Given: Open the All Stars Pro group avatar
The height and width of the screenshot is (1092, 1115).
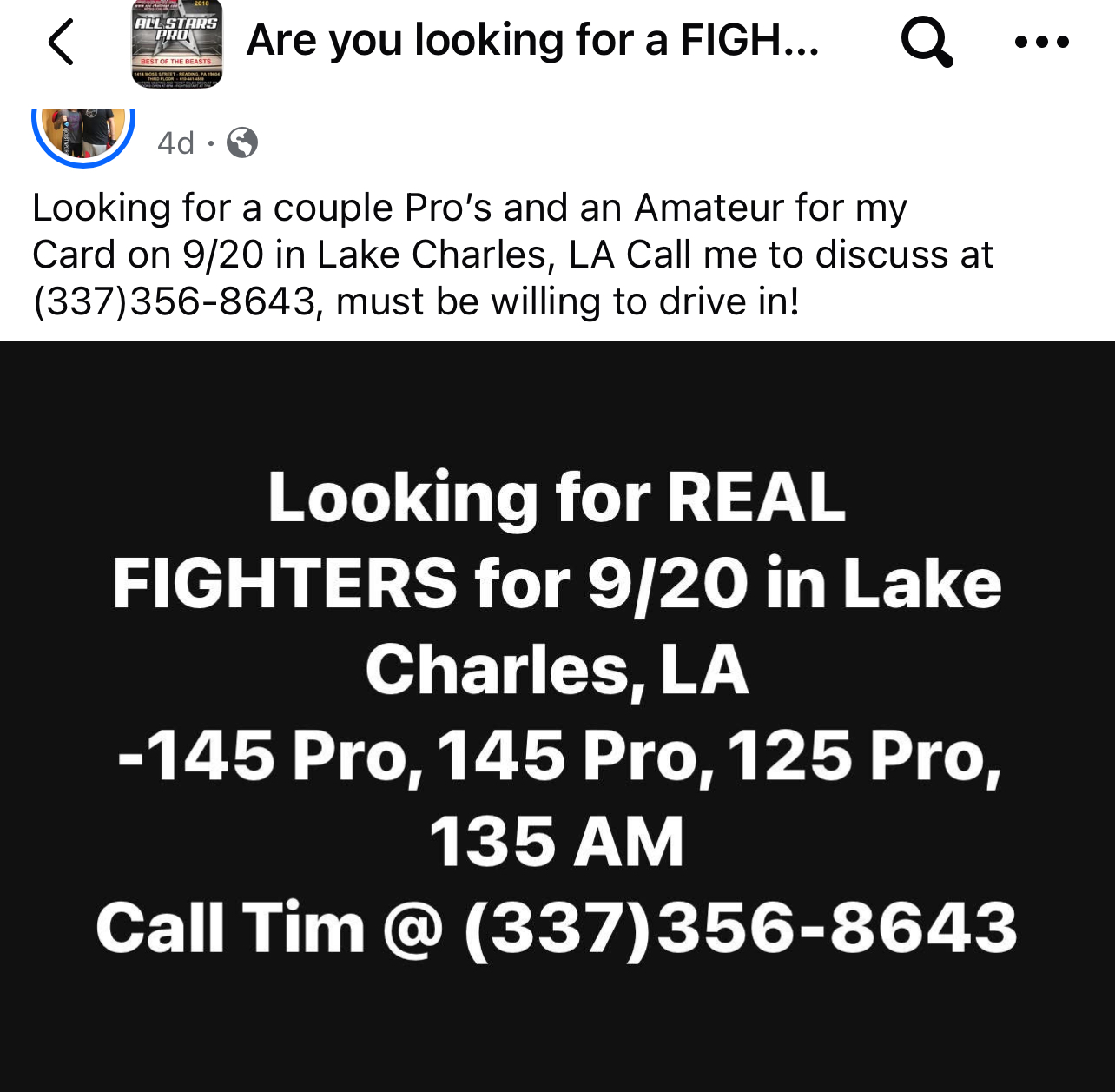Looking at the screenshot, I should click(x=176, y=43).
